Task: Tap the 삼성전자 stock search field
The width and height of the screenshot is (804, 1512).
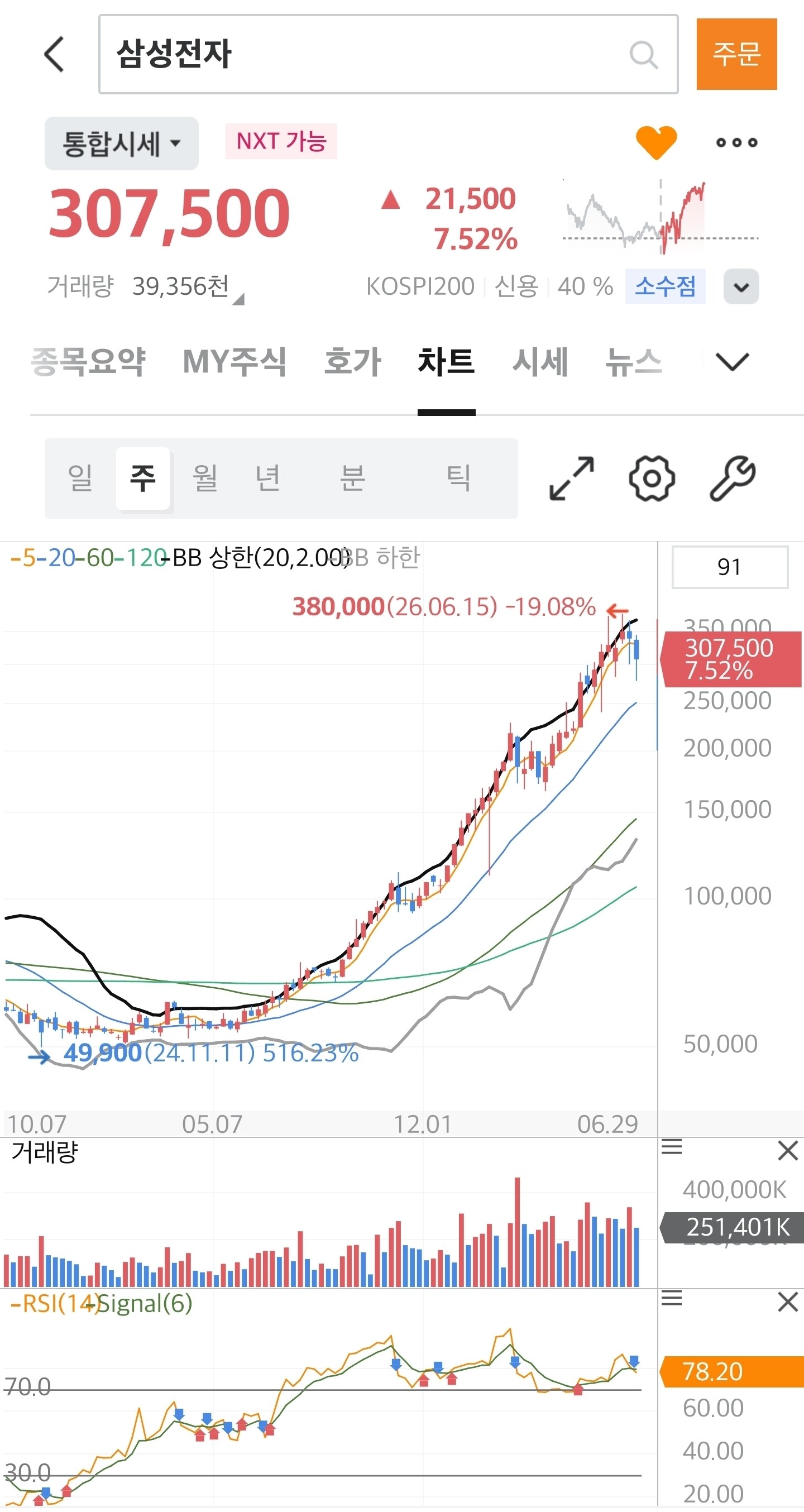Action: coord(388,54)
